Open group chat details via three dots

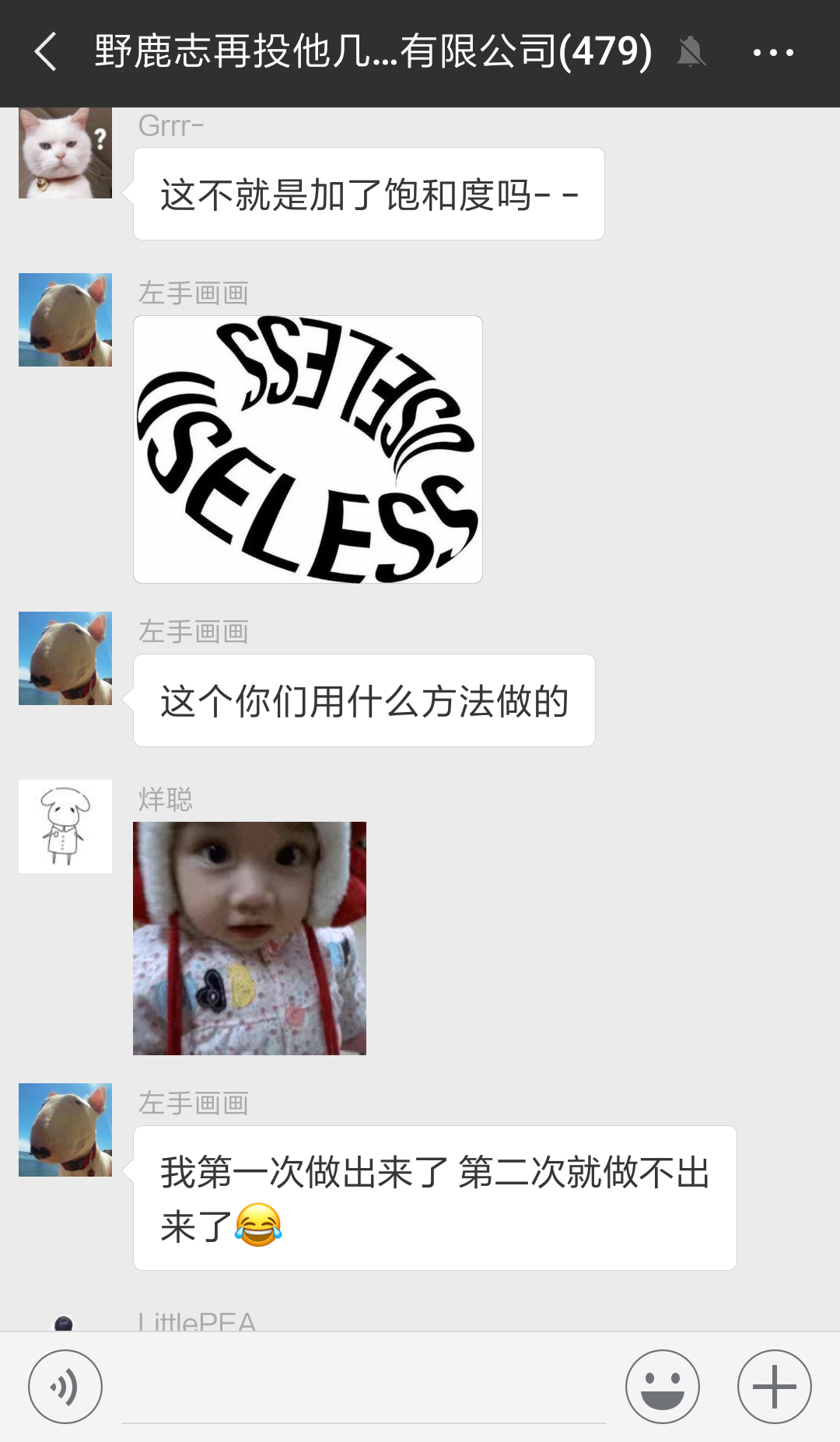(x=773, y=52)
